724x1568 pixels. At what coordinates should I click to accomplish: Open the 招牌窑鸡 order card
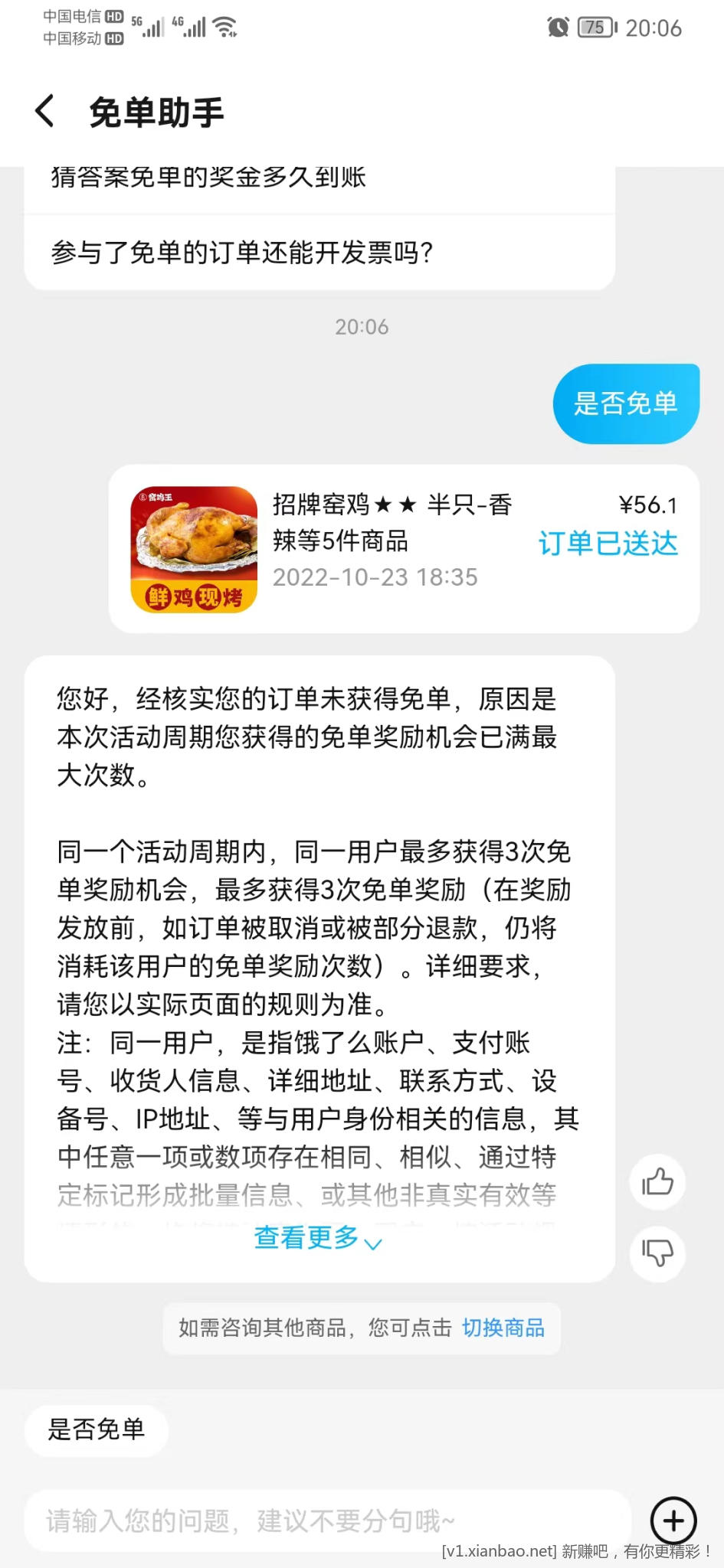404,548
